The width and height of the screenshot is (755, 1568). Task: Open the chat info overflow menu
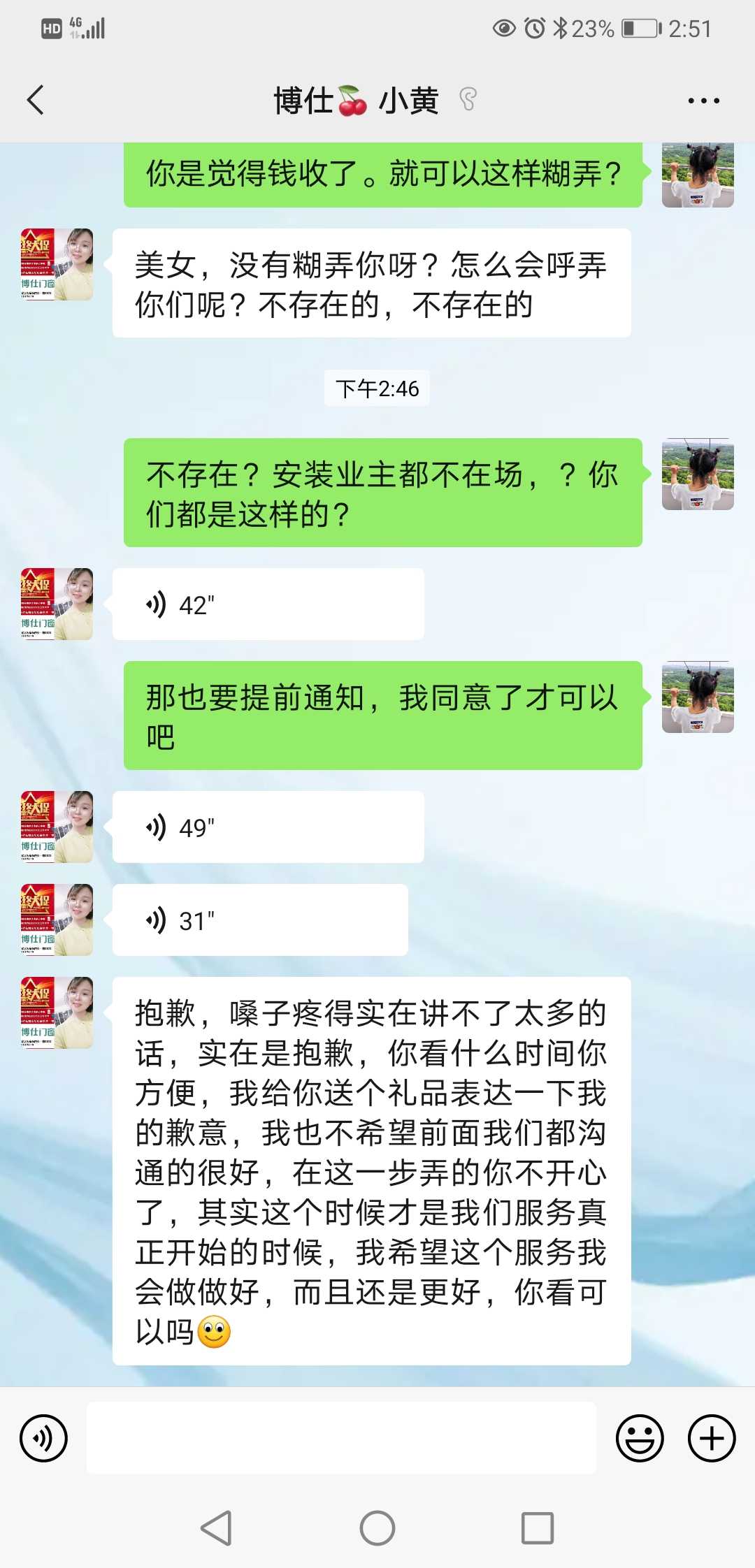pyautogui.click(x=703, y=101)
